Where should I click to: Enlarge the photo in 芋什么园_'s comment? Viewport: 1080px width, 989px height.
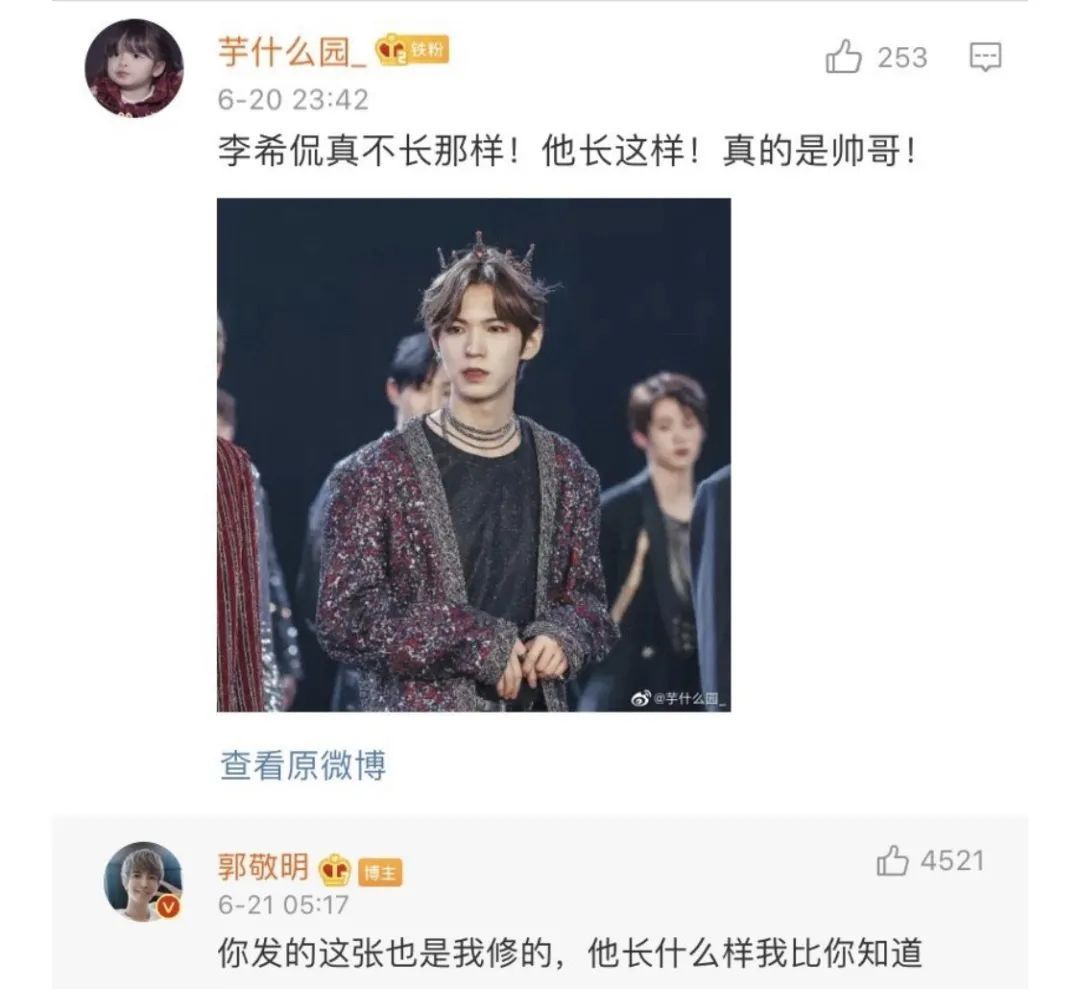click(x=473, y=455)
